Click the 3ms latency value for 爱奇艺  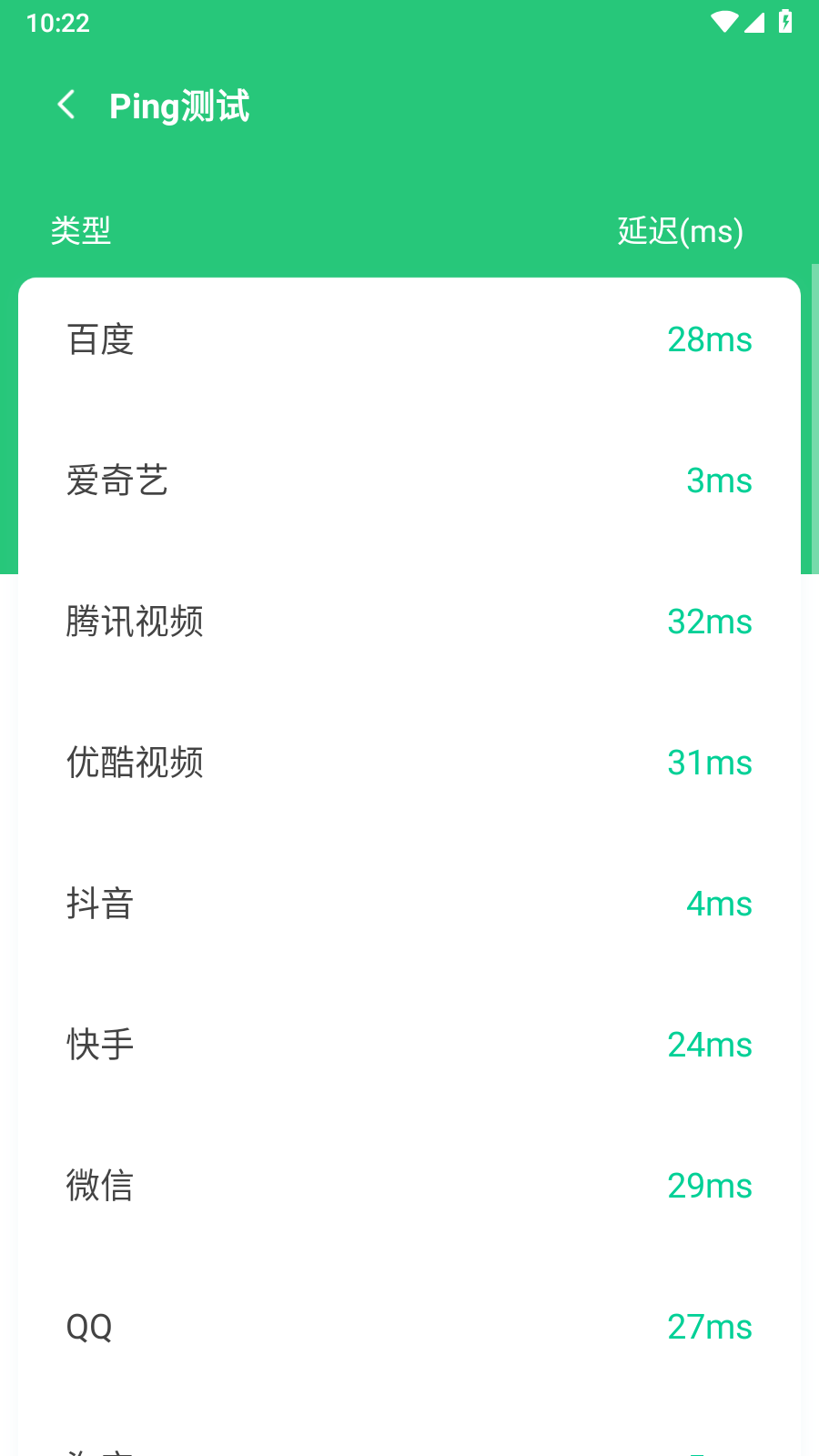[x=718, y=480]
